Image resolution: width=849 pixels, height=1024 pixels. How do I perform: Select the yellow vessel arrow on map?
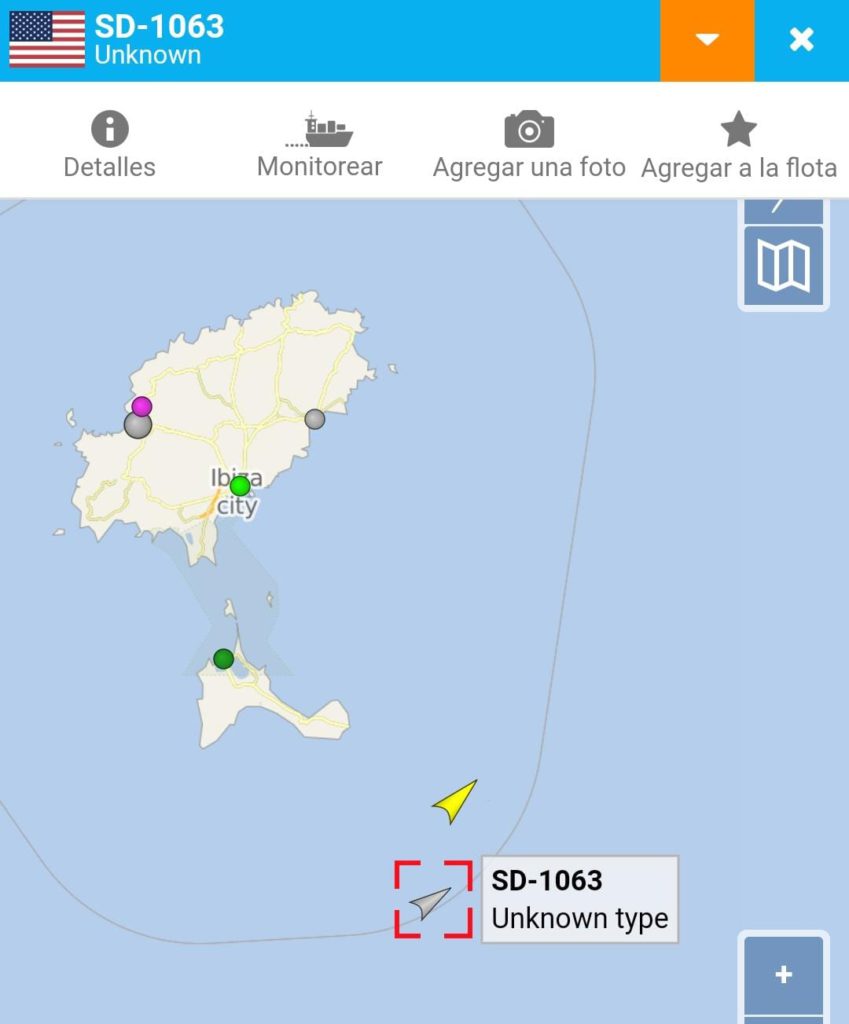(455, 800)
